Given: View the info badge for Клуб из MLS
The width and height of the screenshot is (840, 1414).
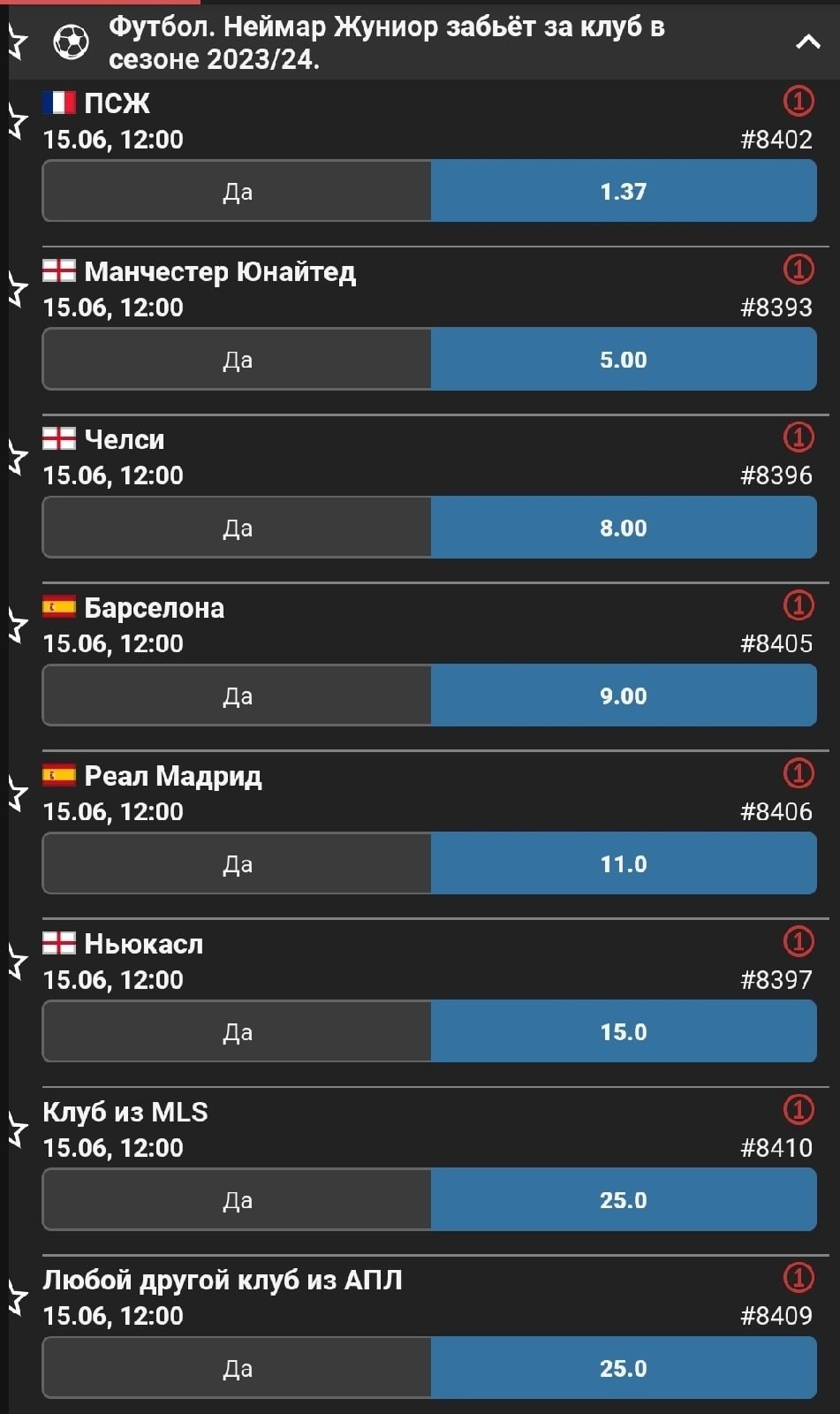Looking at the screenshot, I should point(798,1109).
